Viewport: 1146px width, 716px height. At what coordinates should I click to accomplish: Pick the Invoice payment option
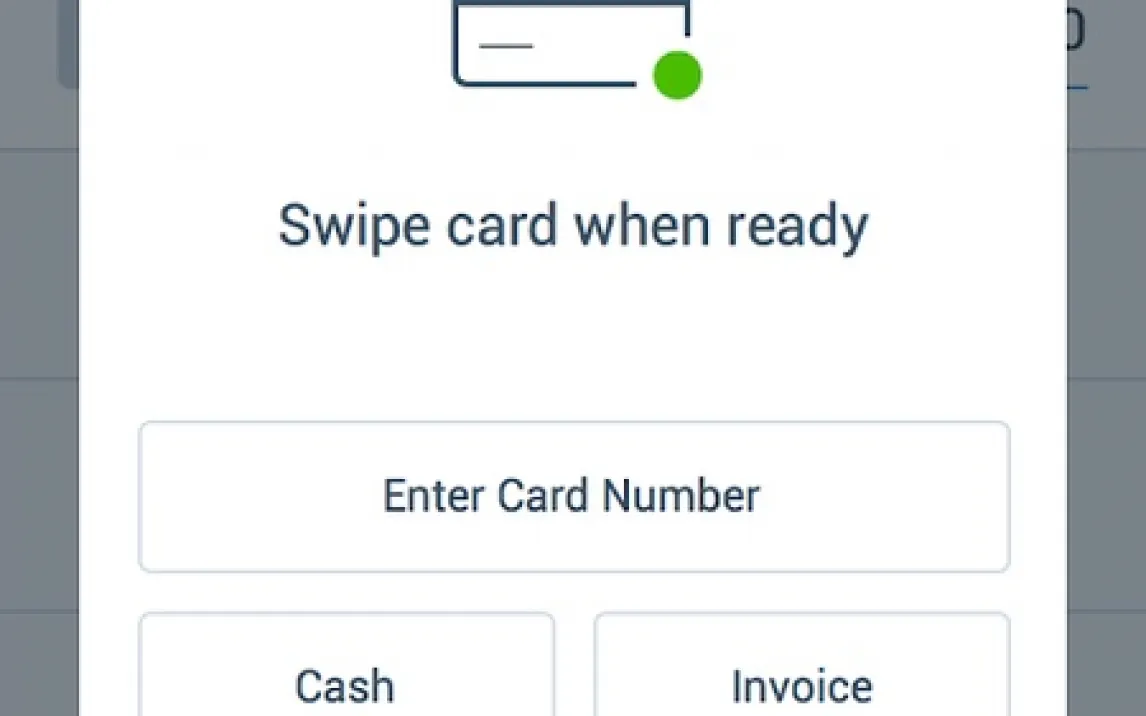point(802,672)
